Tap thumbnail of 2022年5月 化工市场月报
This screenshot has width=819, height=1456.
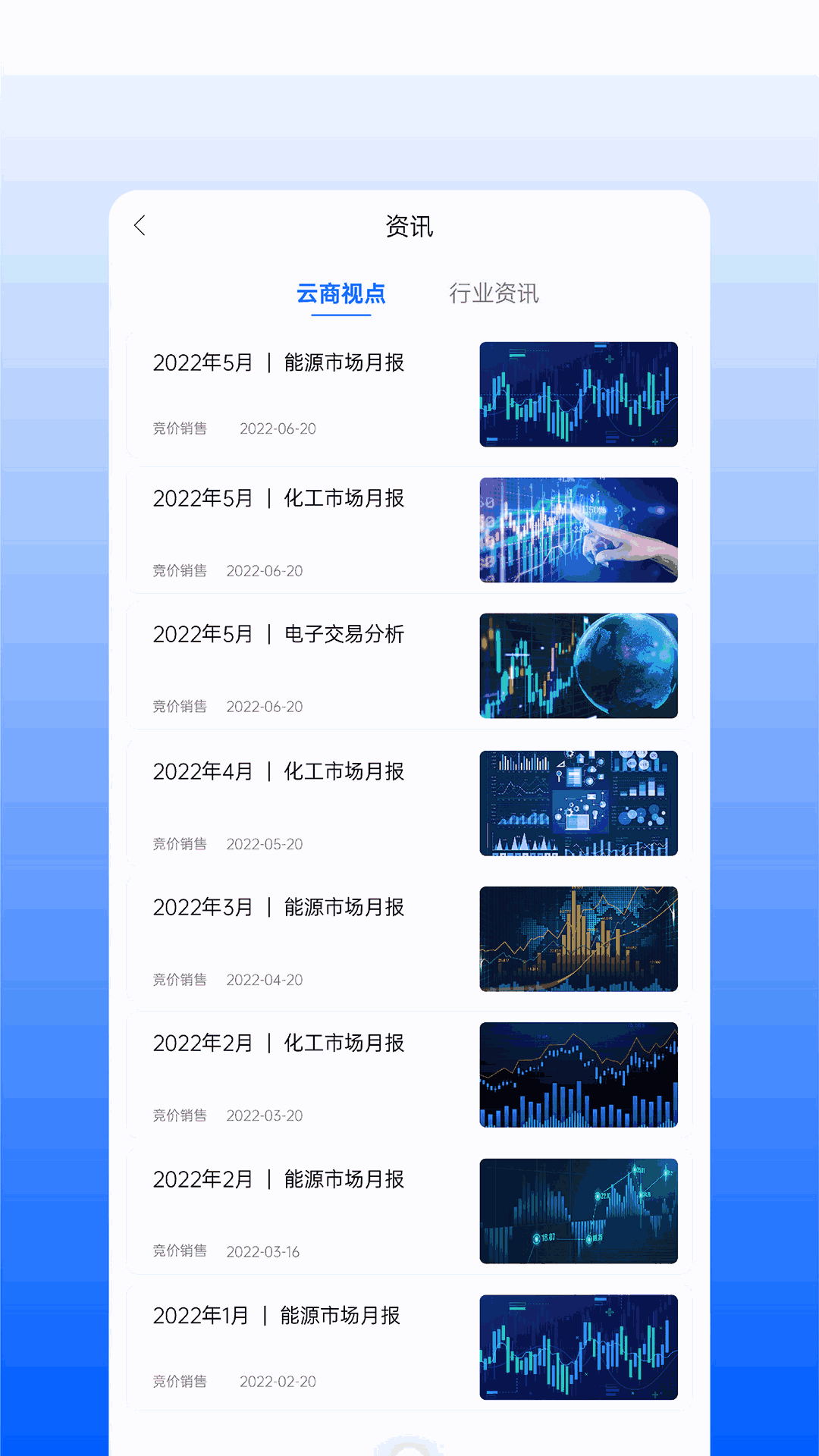[x=579, y=530]
